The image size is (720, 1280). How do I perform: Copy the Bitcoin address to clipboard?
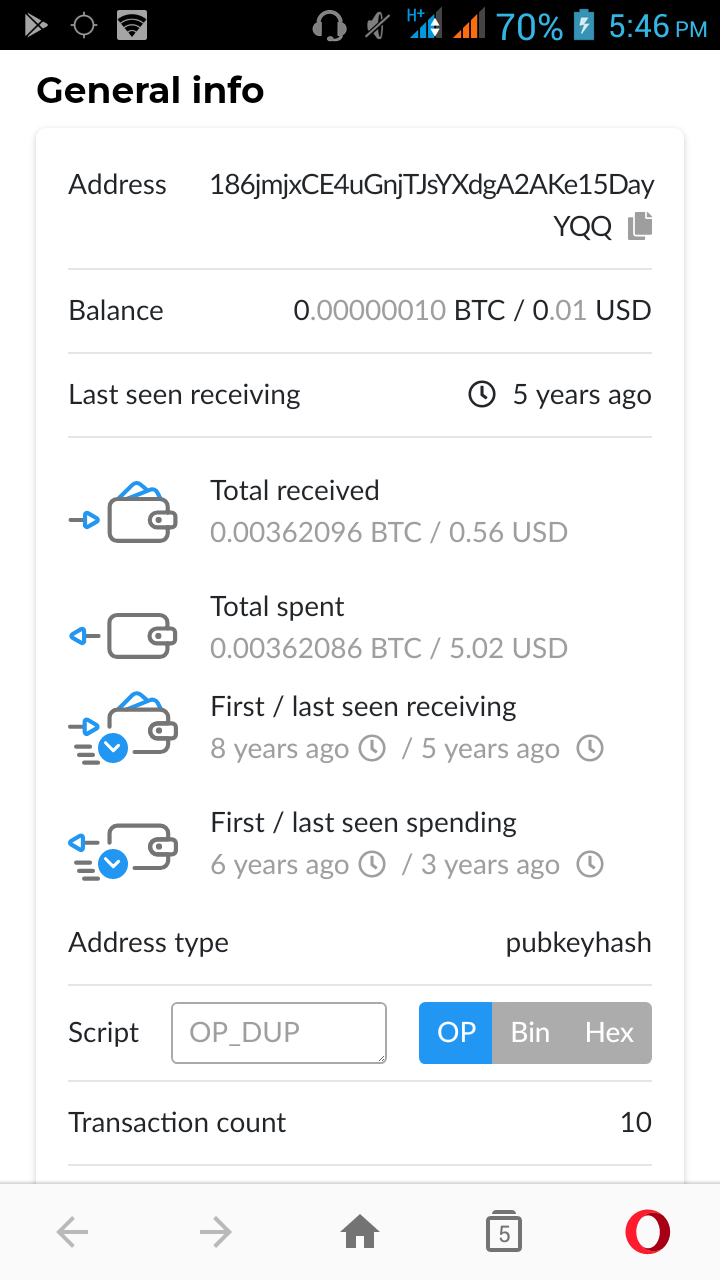click(x=640, y=227)
